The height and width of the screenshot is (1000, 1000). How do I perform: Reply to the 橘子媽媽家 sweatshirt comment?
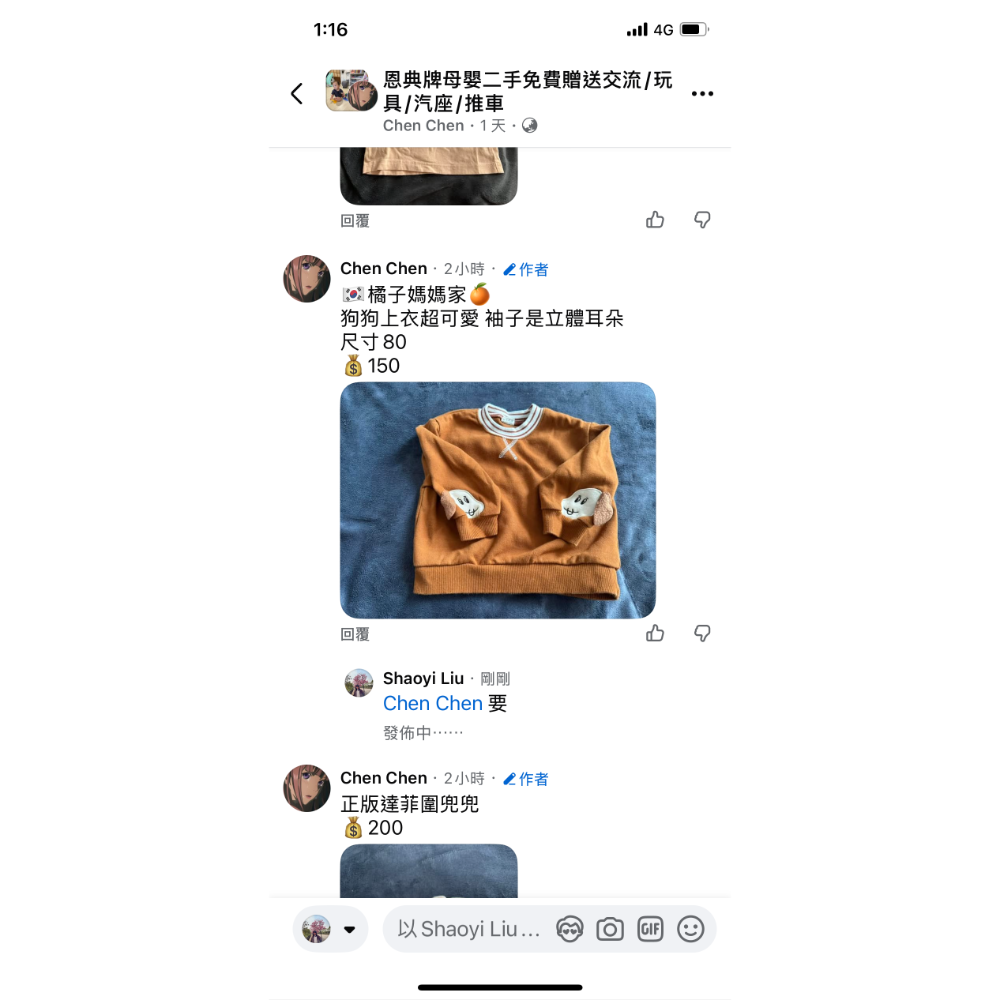click(x=355, y=634)
